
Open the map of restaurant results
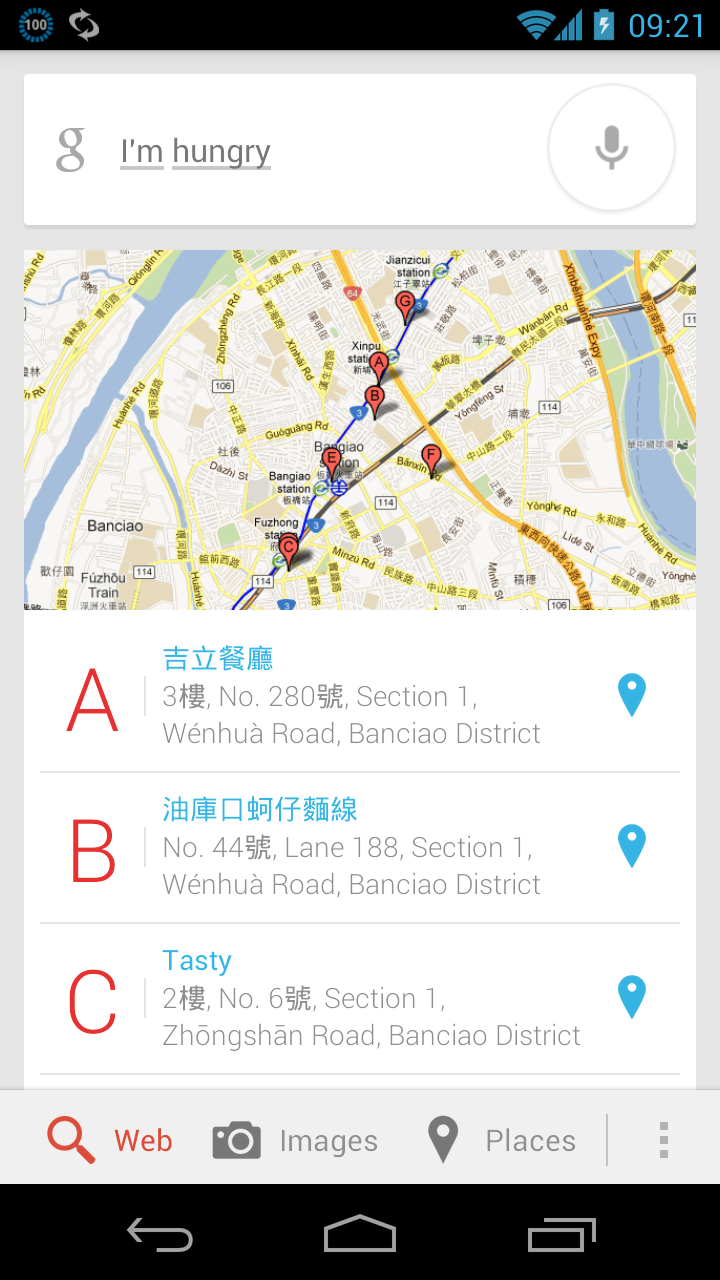pyautogui.click(x=360, y=430)
